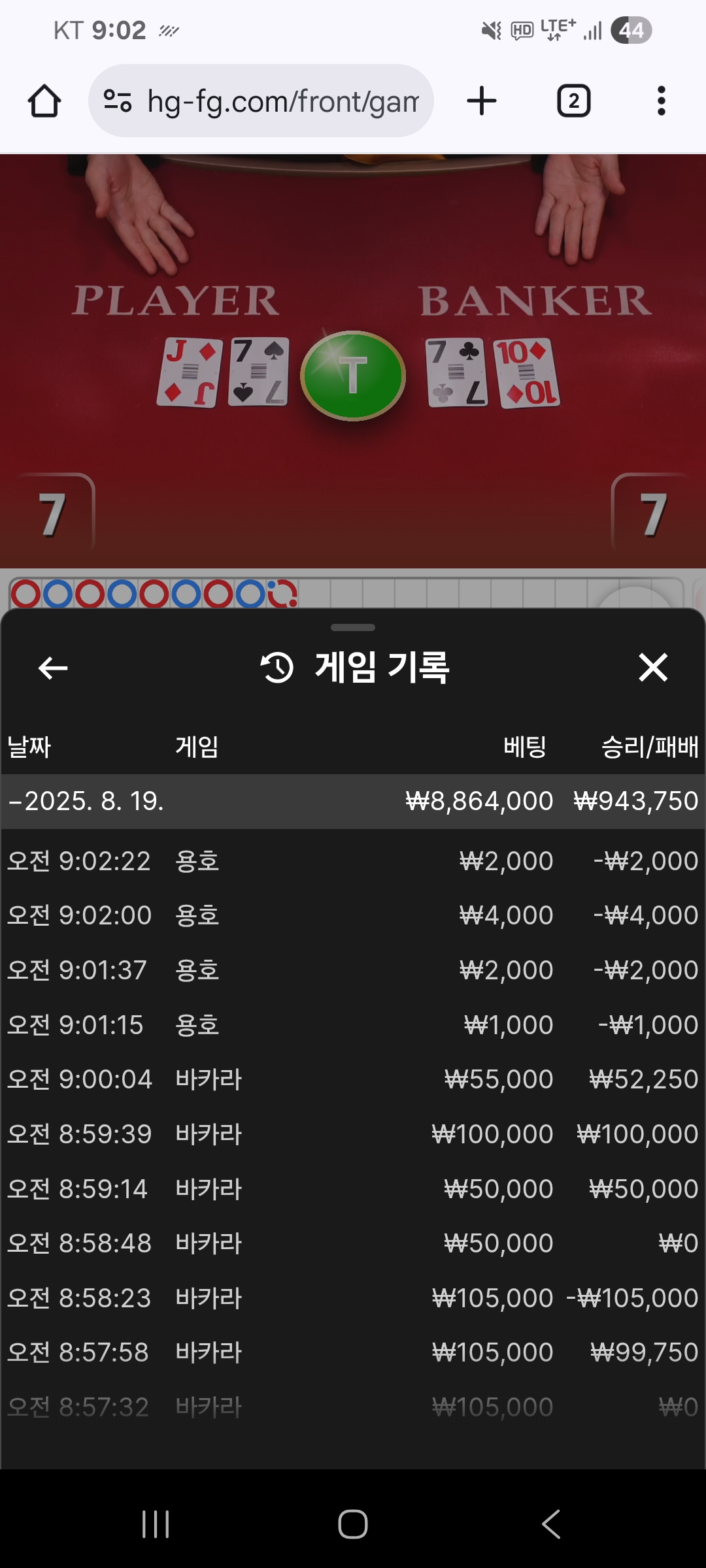706x1568 pixels.
Task: Open the browser home page
Action: (x=44, y=101)
